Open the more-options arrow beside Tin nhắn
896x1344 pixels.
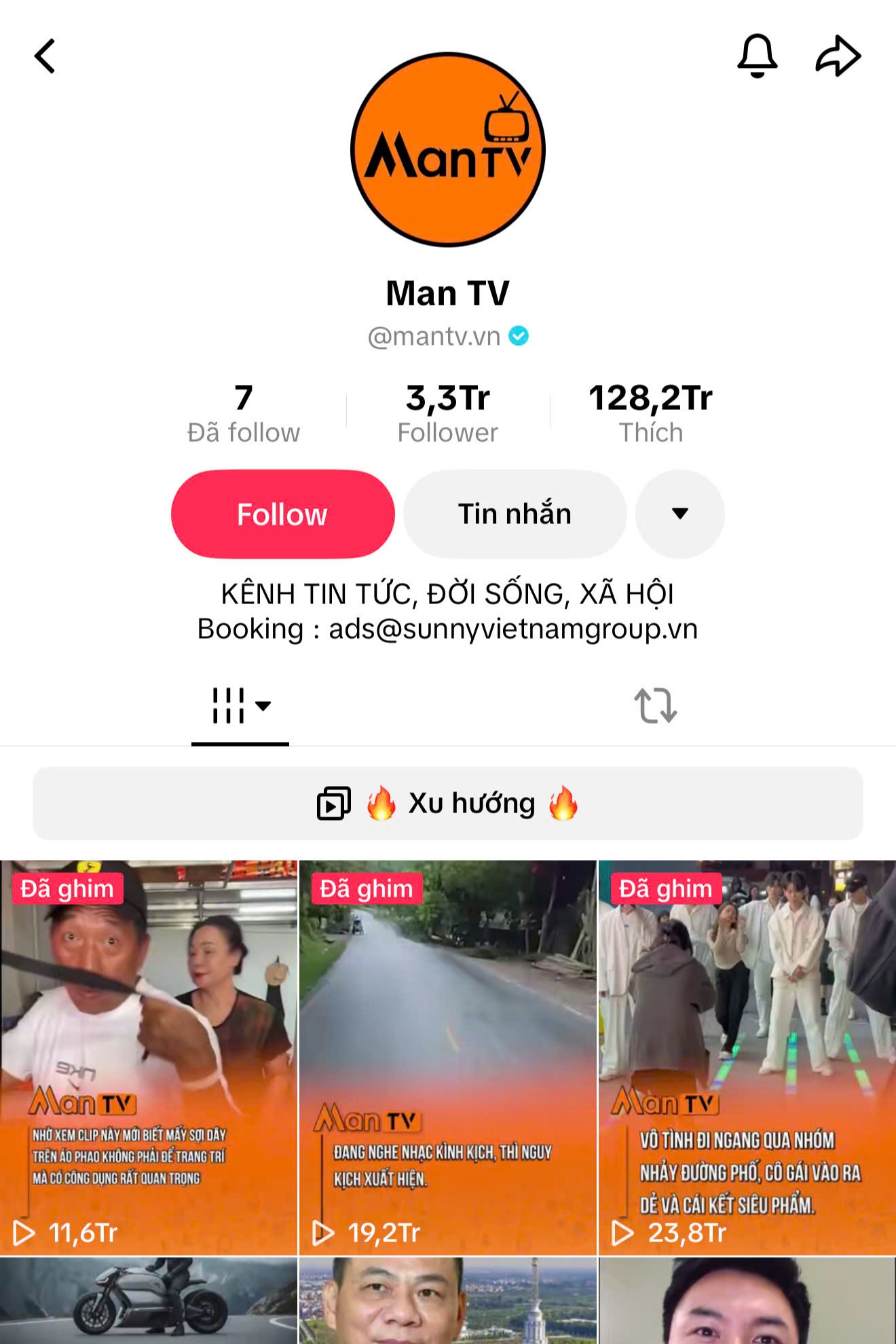click(680, 514)
